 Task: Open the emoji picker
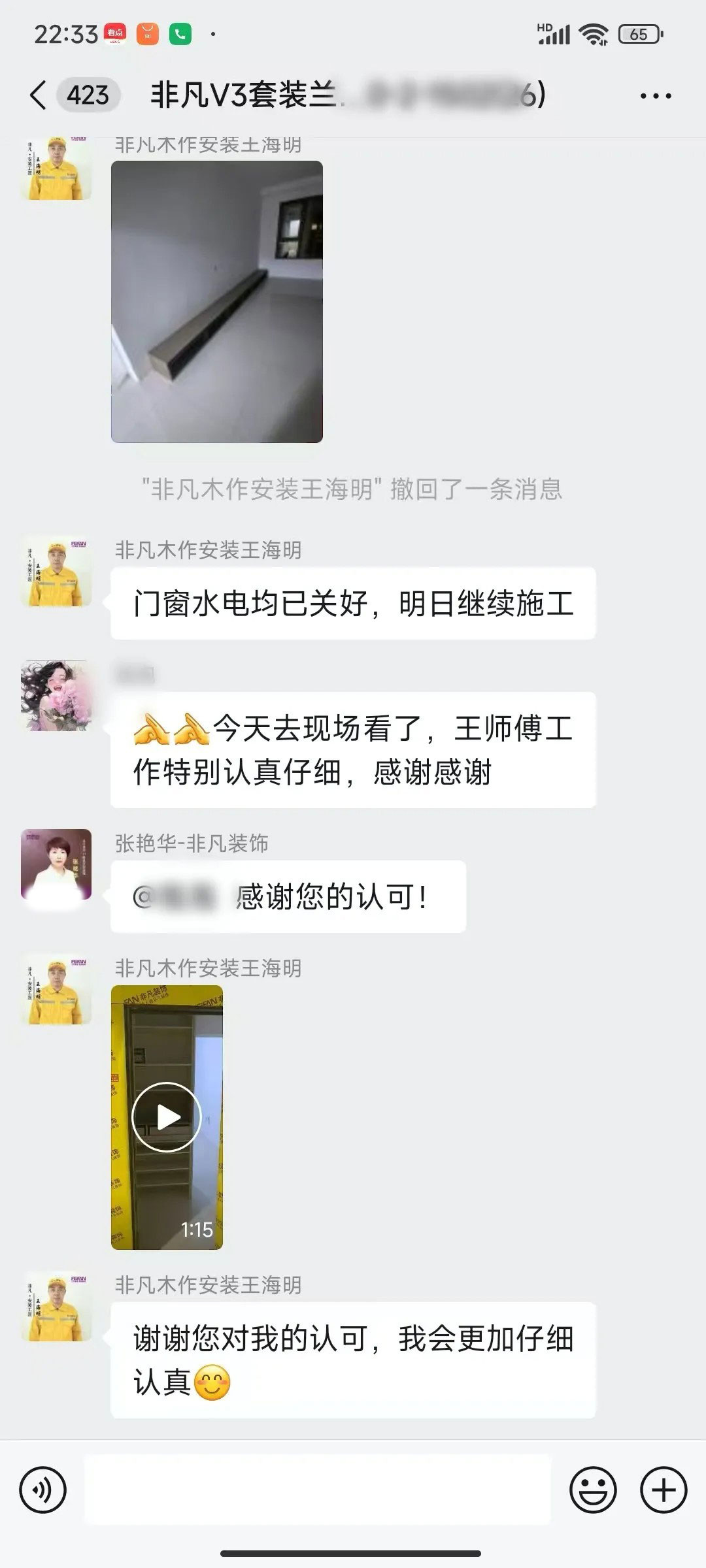[593, 1490]
